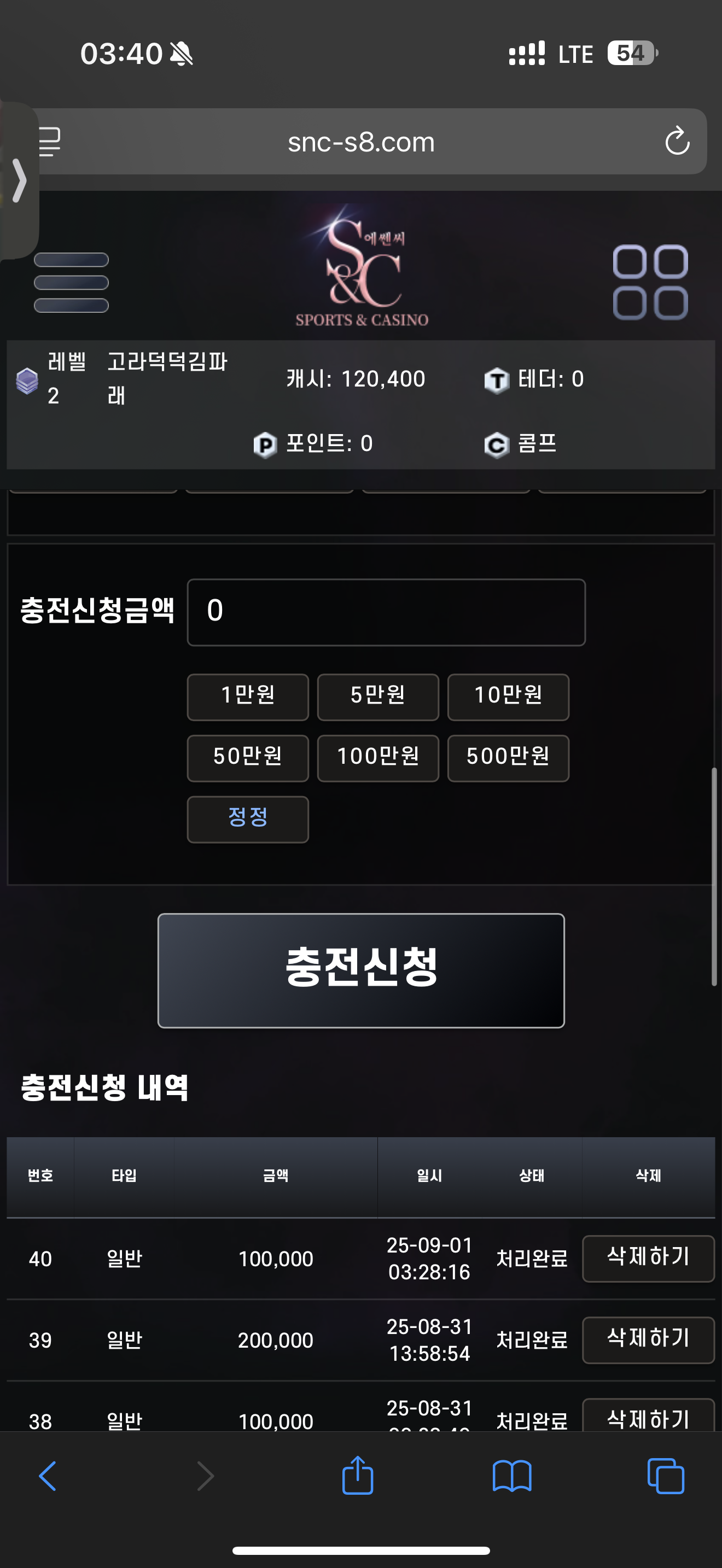Choose the 50만원 amount button
Screen dimensions: 722x1568
(x=248, y=758)
